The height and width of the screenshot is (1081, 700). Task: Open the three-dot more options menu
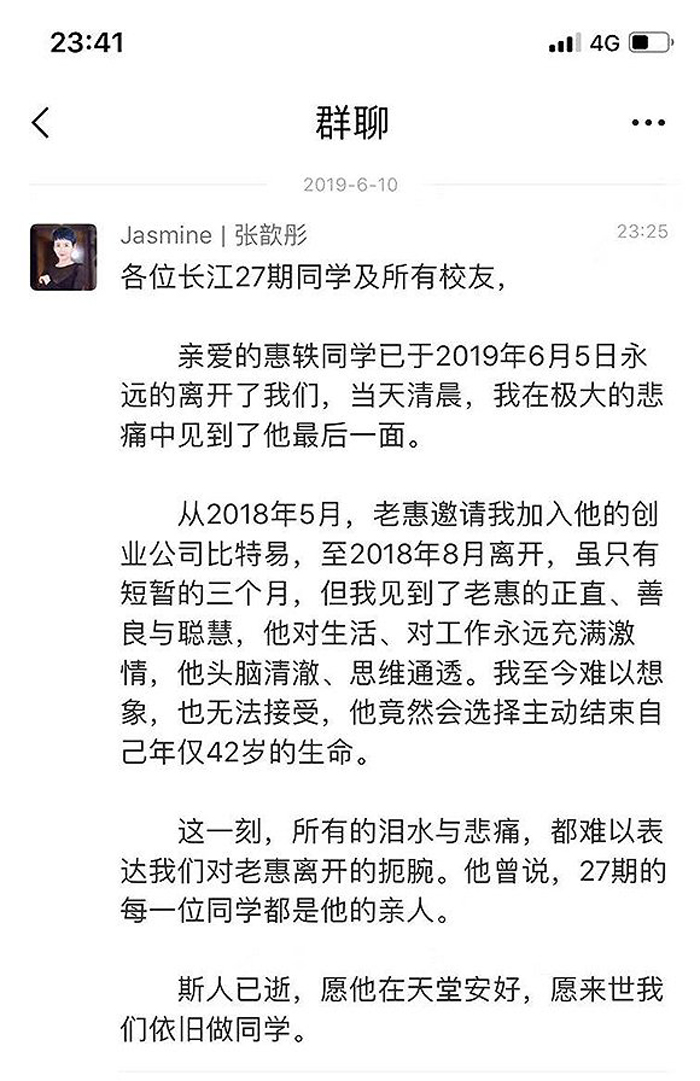point(648,123)
